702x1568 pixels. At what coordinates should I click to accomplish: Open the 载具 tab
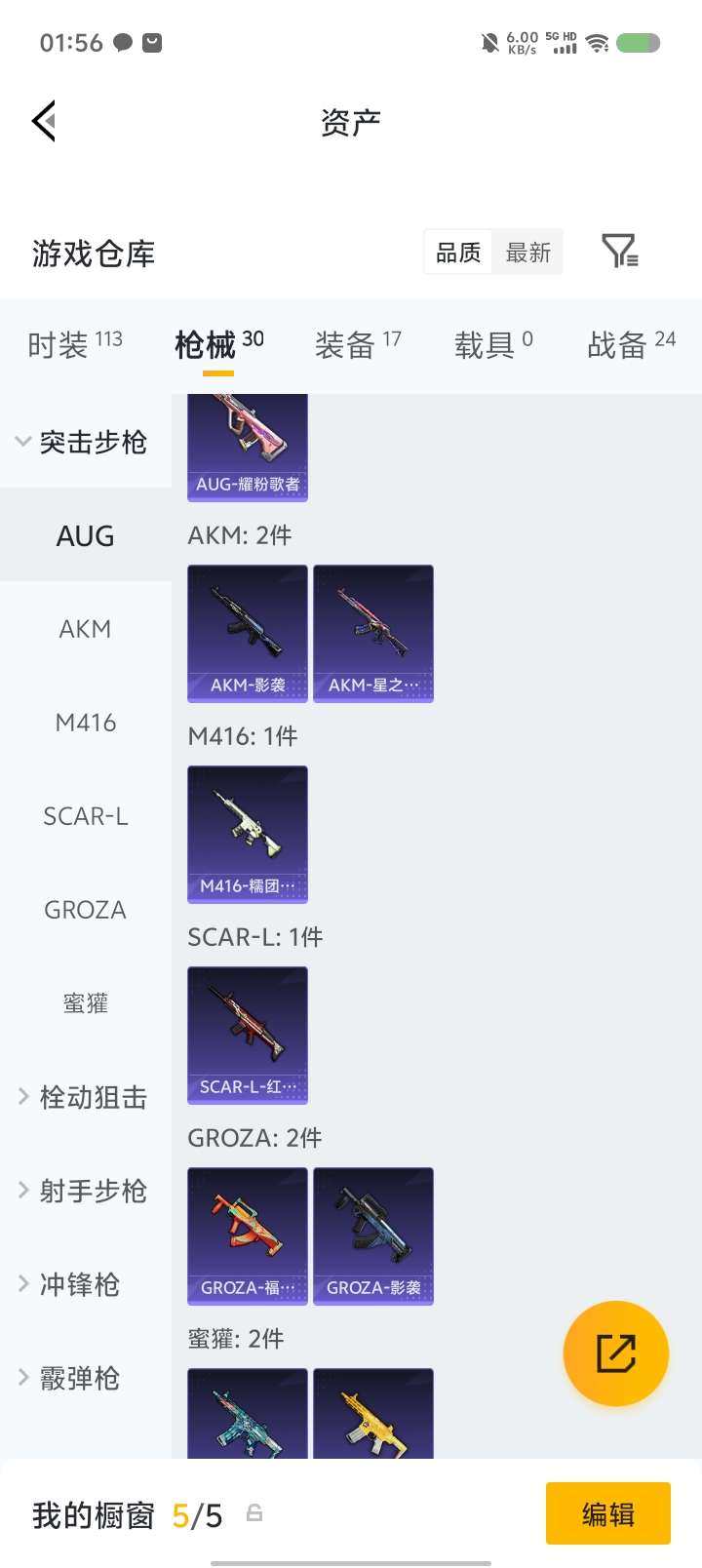point(483,343)
